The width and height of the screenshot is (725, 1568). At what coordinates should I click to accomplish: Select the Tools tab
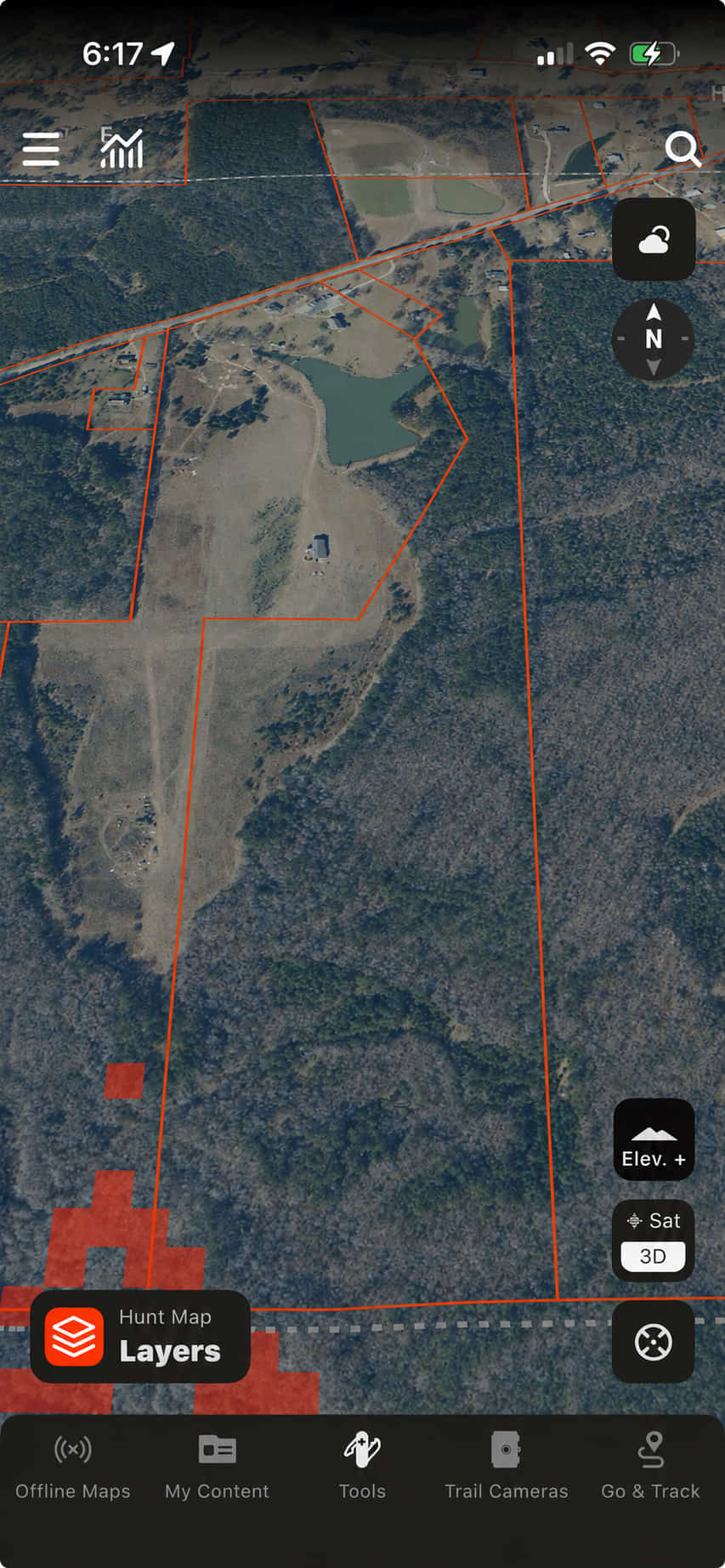coord(362,1469)
